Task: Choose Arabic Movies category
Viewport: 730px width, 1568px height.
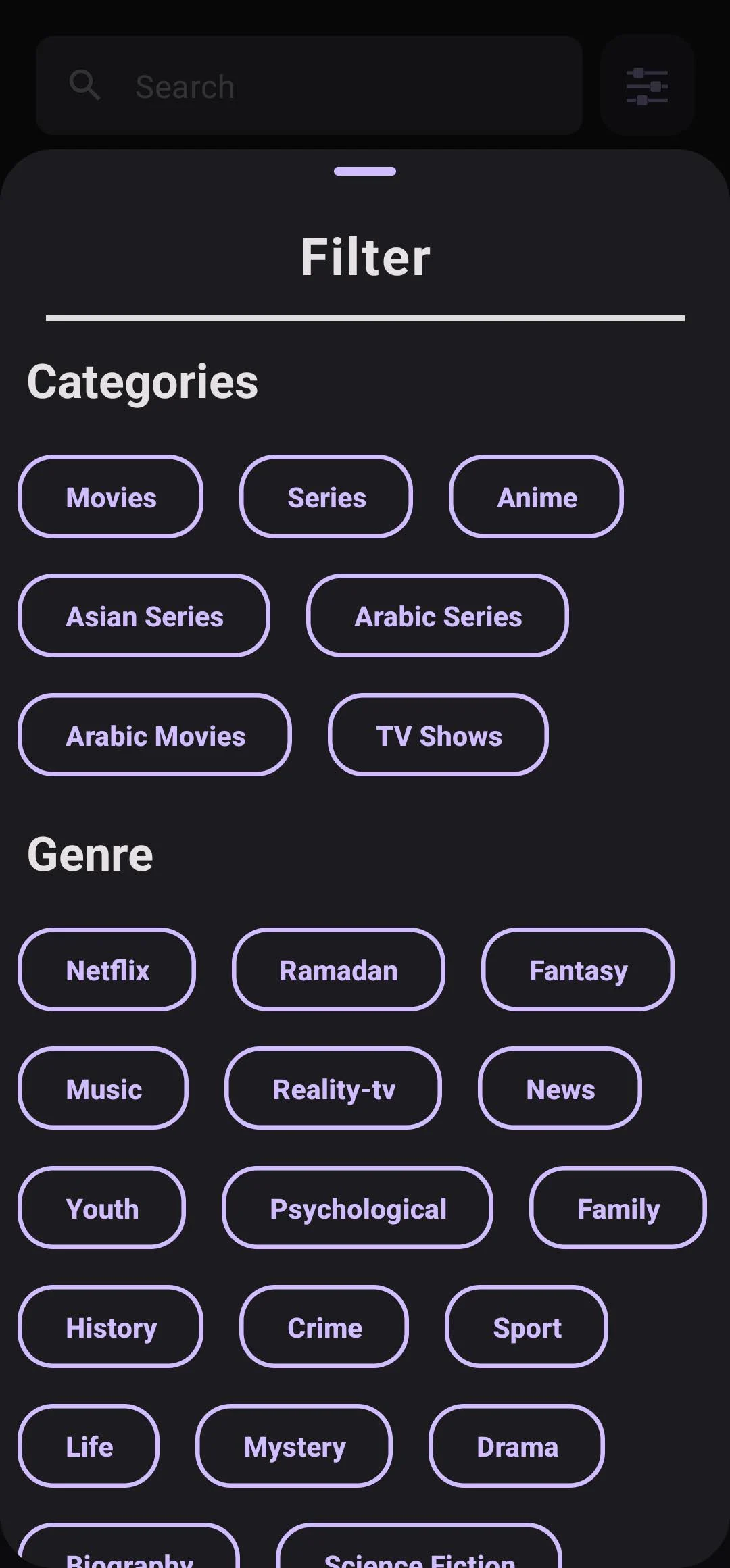Action: click(155, 736)
